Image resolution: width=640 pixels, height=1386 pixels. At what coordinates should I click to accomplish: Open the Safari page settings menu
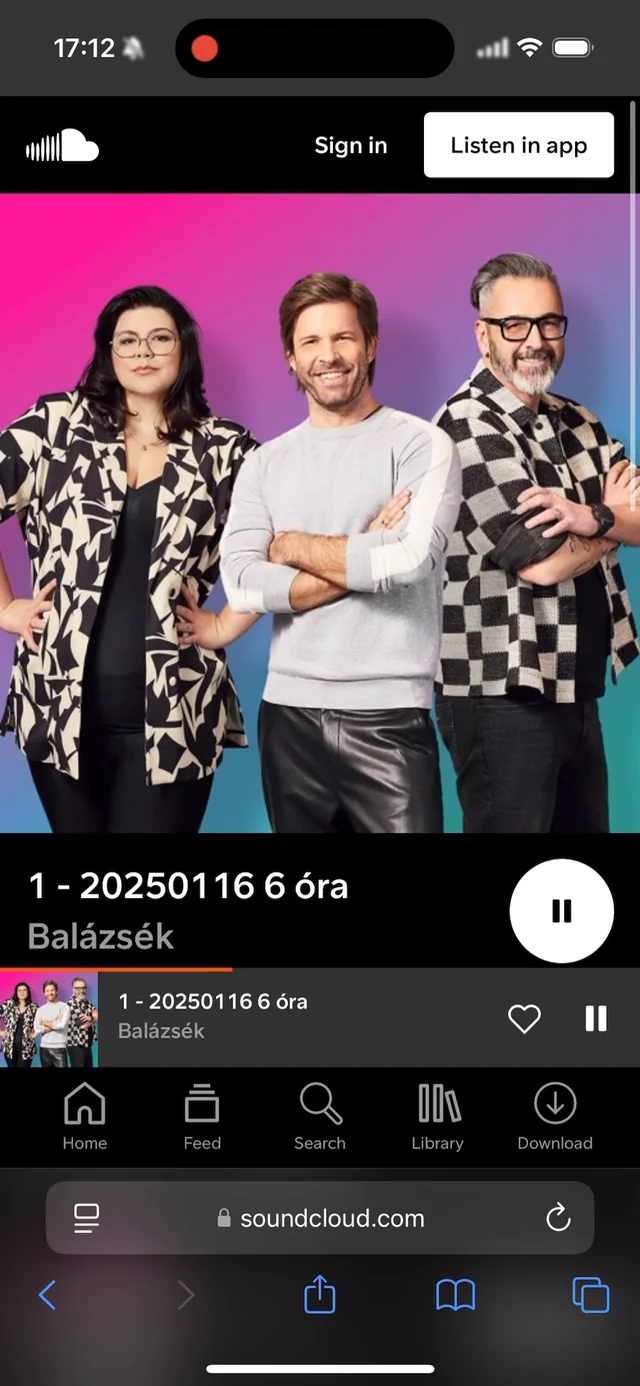click(87, 1218)
